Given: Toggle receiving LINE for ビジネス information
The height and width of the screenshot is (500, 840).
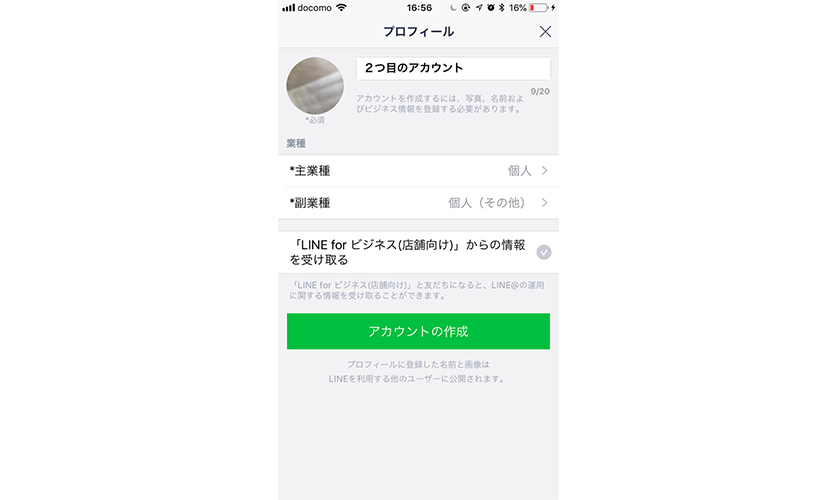Looking at the screenshot, I should click(x=544, y=252).
